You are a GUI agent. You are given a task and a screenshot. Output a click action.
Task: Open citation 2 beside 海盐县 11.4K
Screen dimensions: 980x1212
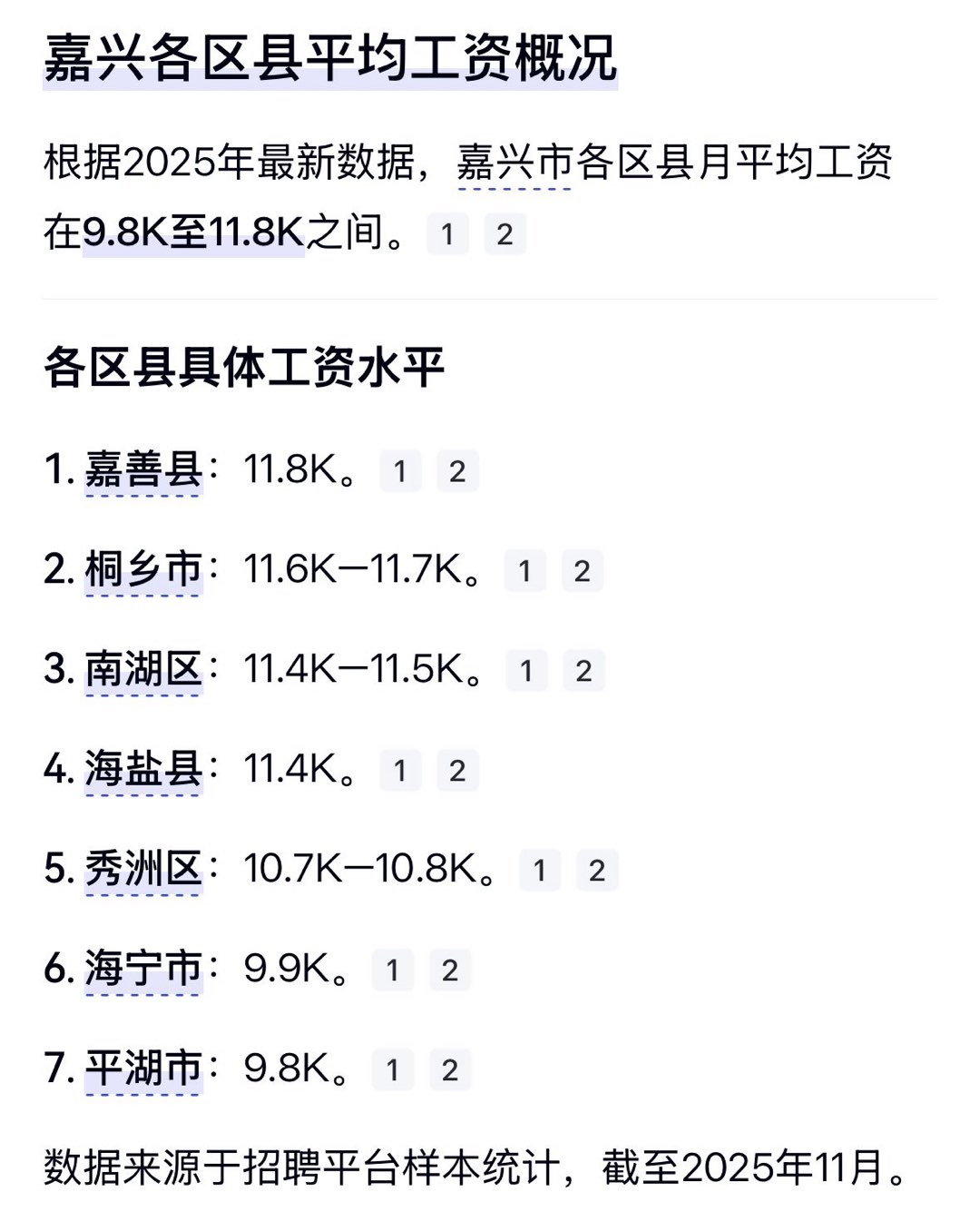457,771
